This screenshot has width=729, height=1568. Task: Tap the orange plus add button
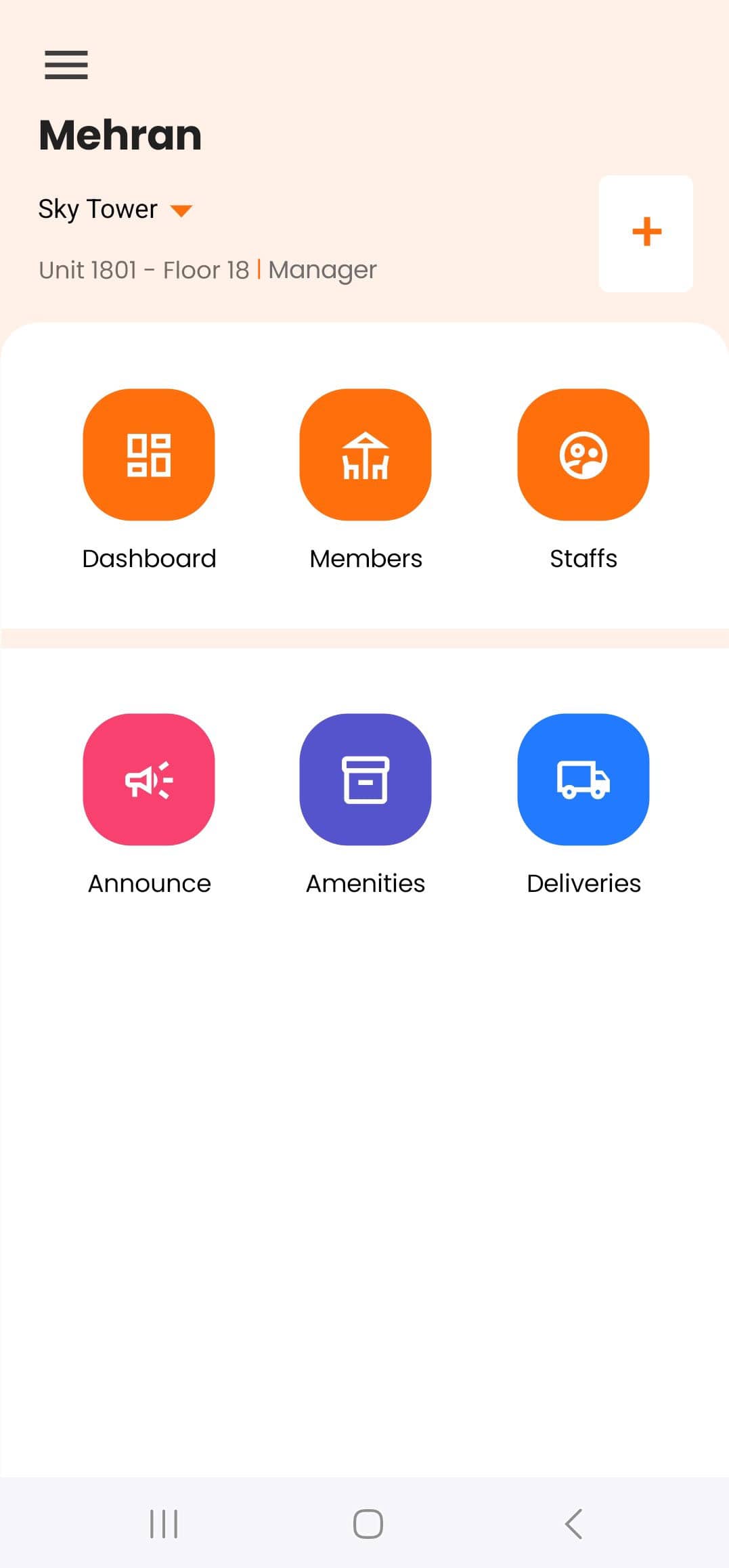coord(646,233)
